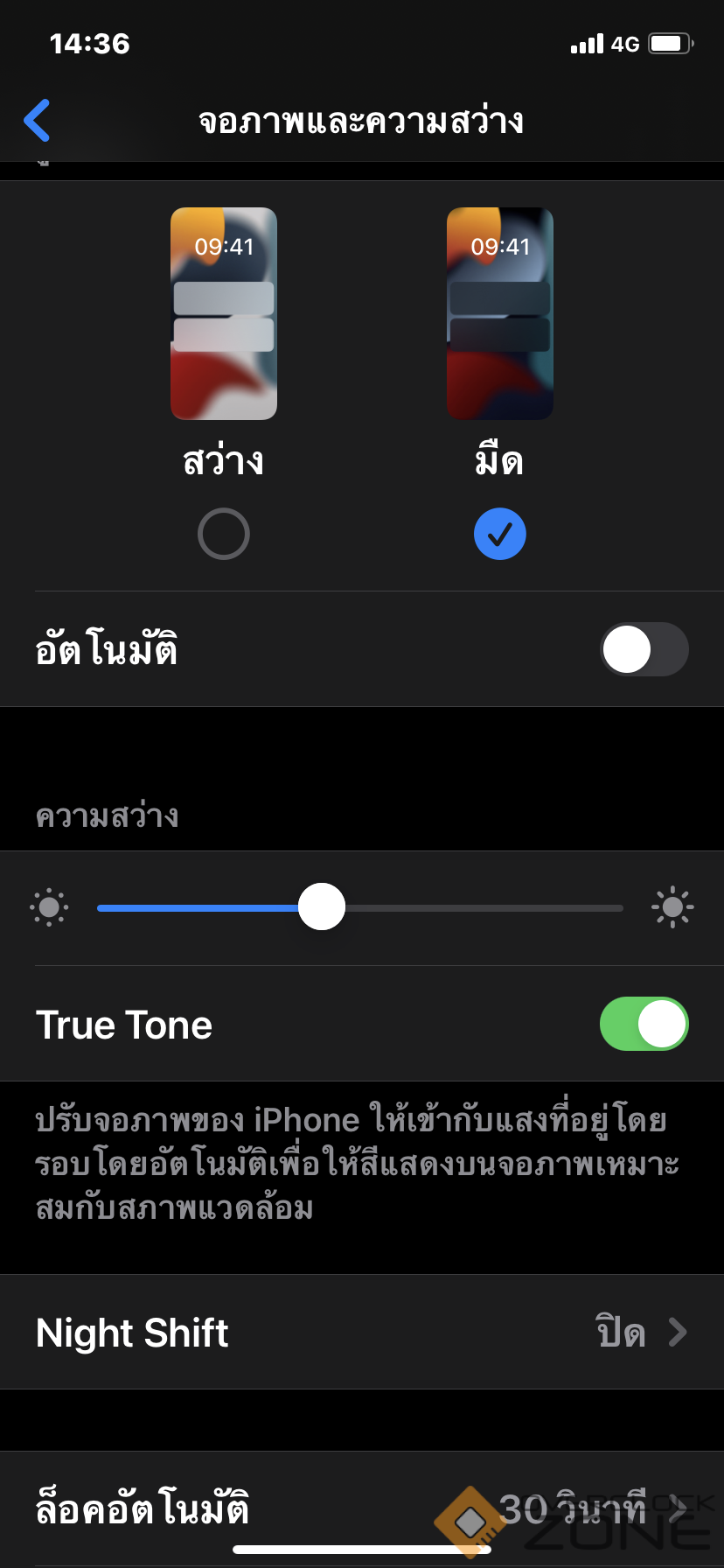Viewport: 724px width, 1568px height.
Task: Enable the อัตโนมัติ (Automatic) appearance switch
Action: [x=644, y=649]
